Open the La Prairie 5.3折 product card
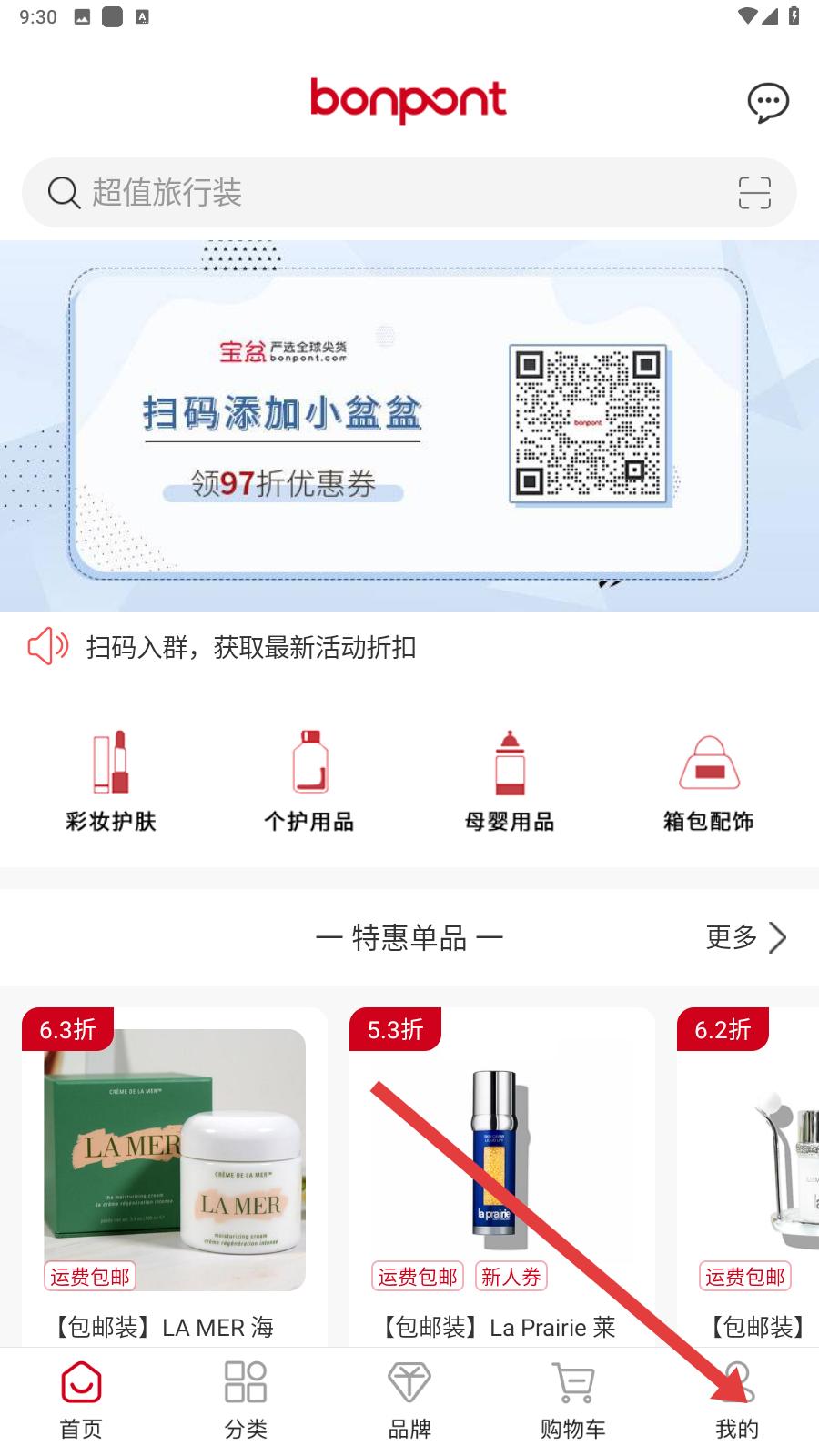Screen dimensions: 819x1456 tap(501, 1174)
